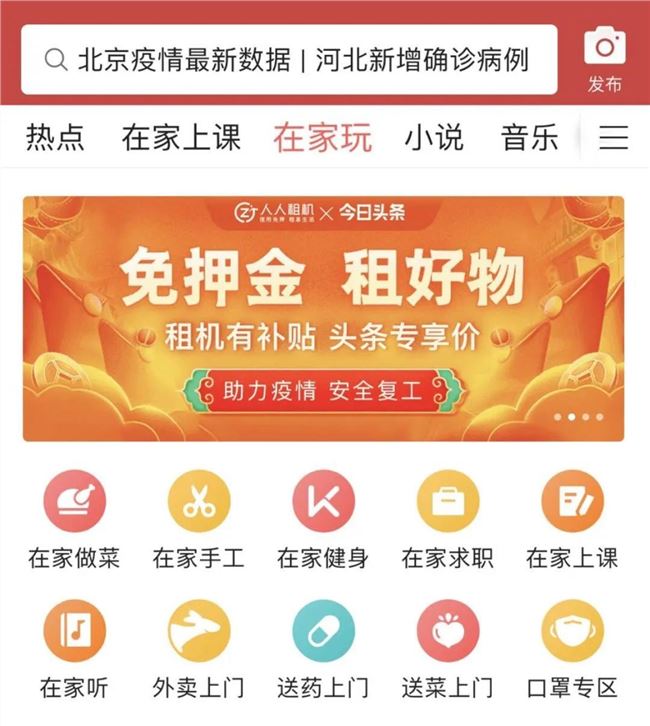This screenshot has width=650, height=726.
Task: Tap the search box with 北京疫情最新数据
Action: coord(288,60)
